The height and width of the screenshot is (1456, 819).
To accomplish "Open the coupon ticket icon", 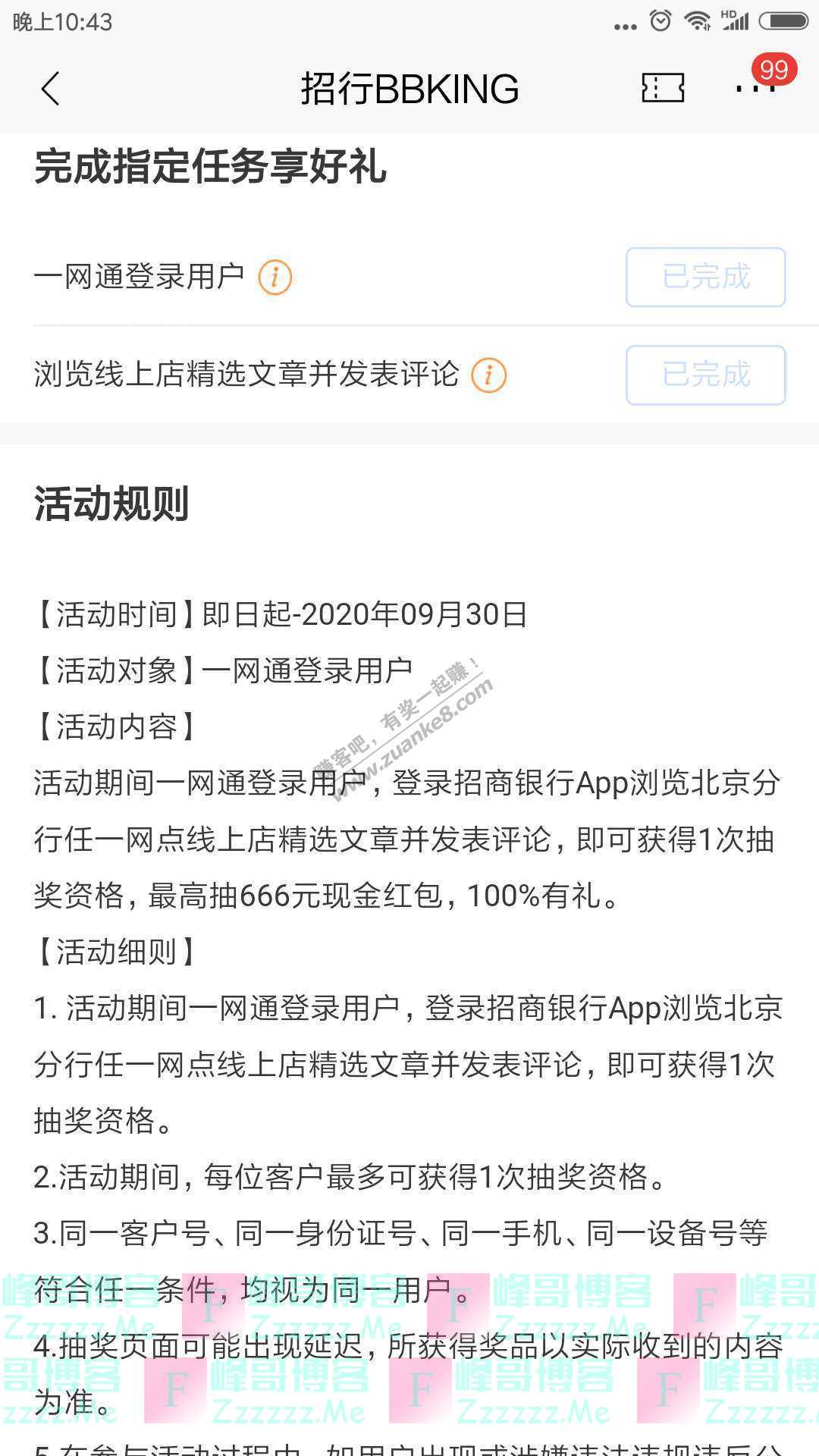I will [663, 88].
